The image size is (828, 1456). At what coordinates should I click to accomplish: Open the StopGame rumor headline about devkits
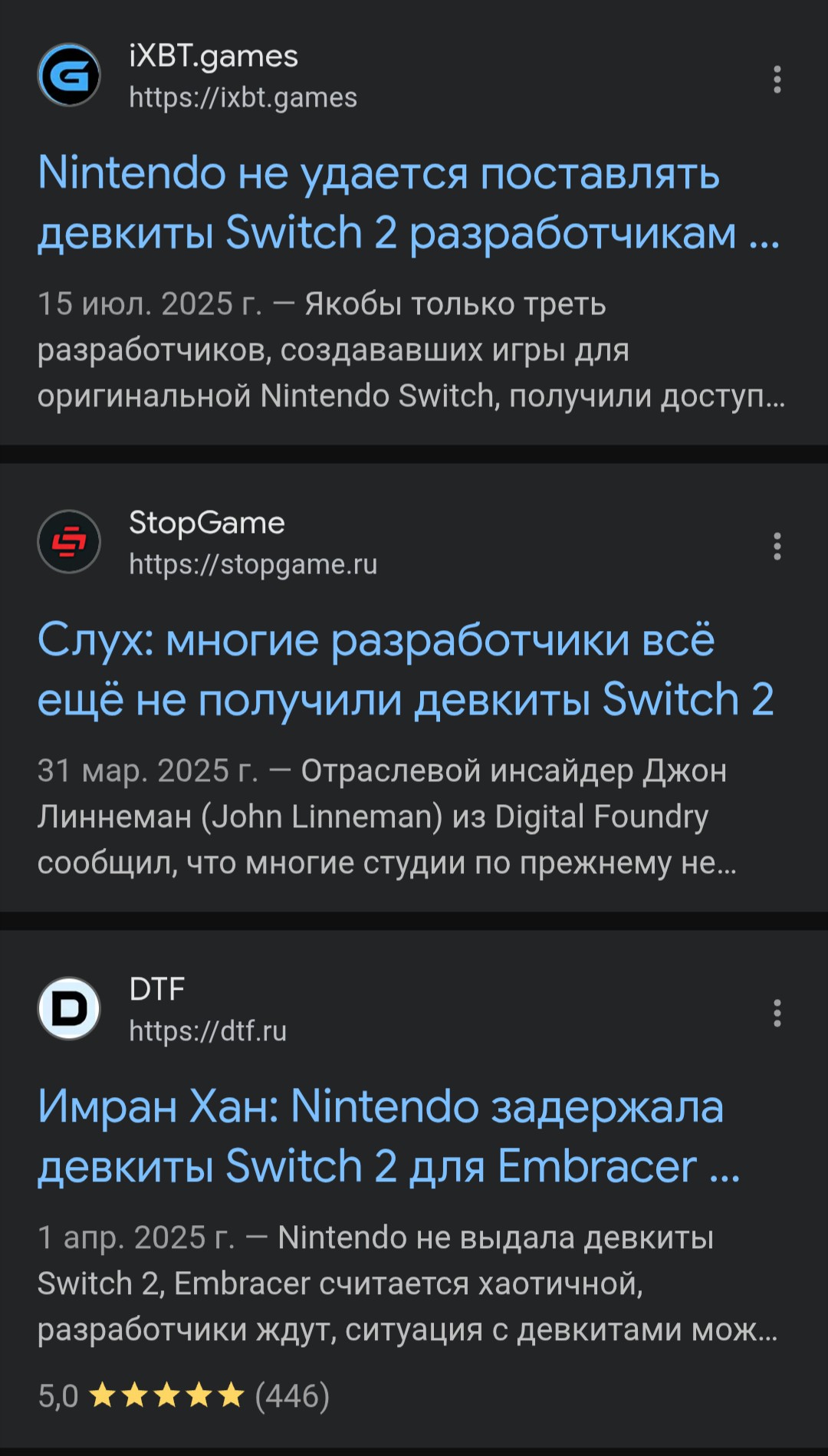pyautogui.click(x=406, y=669)
